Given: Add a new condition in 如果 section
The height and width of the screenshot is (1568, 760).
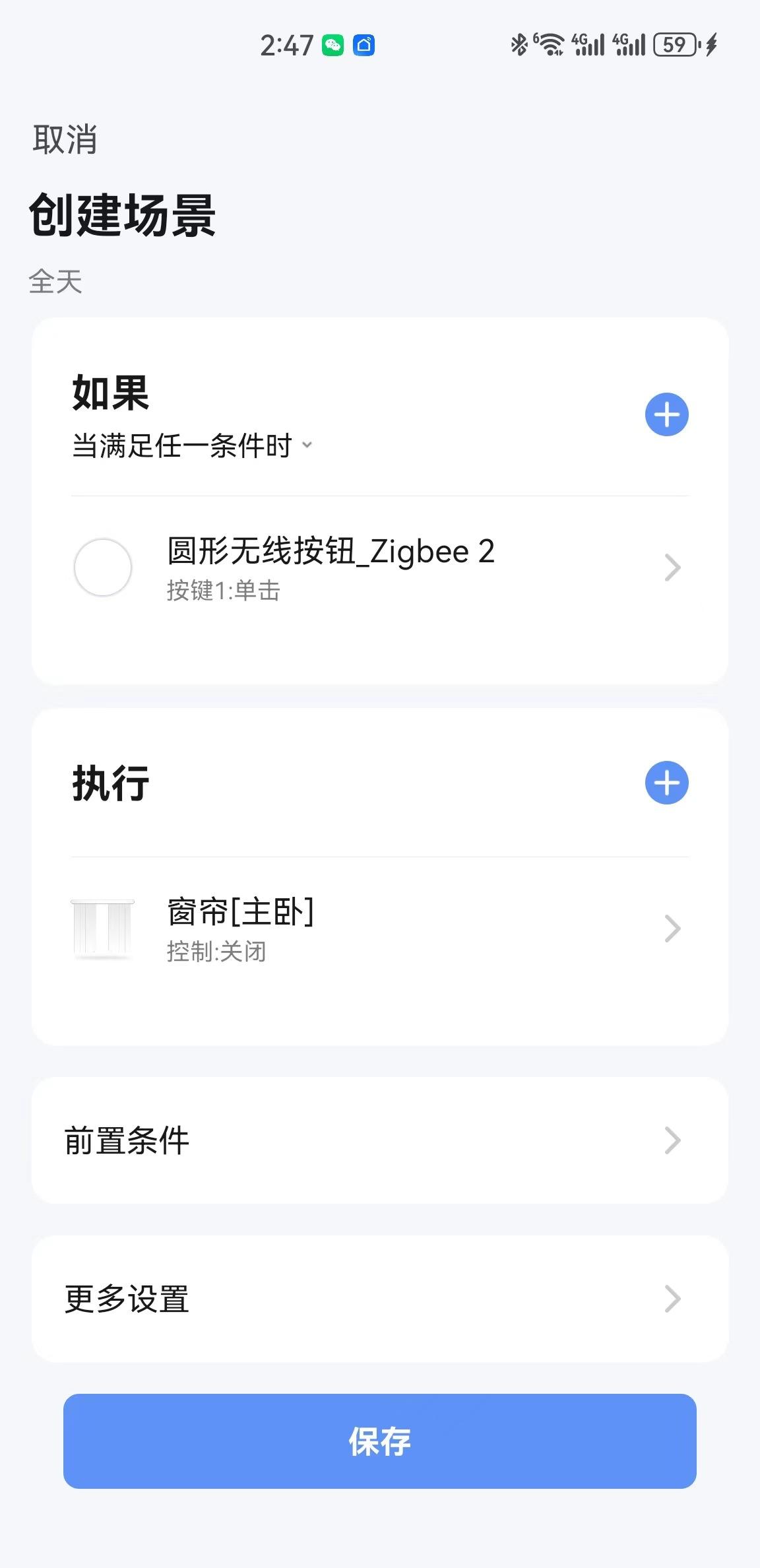Looking at the screenshot, I should point(666,414).
